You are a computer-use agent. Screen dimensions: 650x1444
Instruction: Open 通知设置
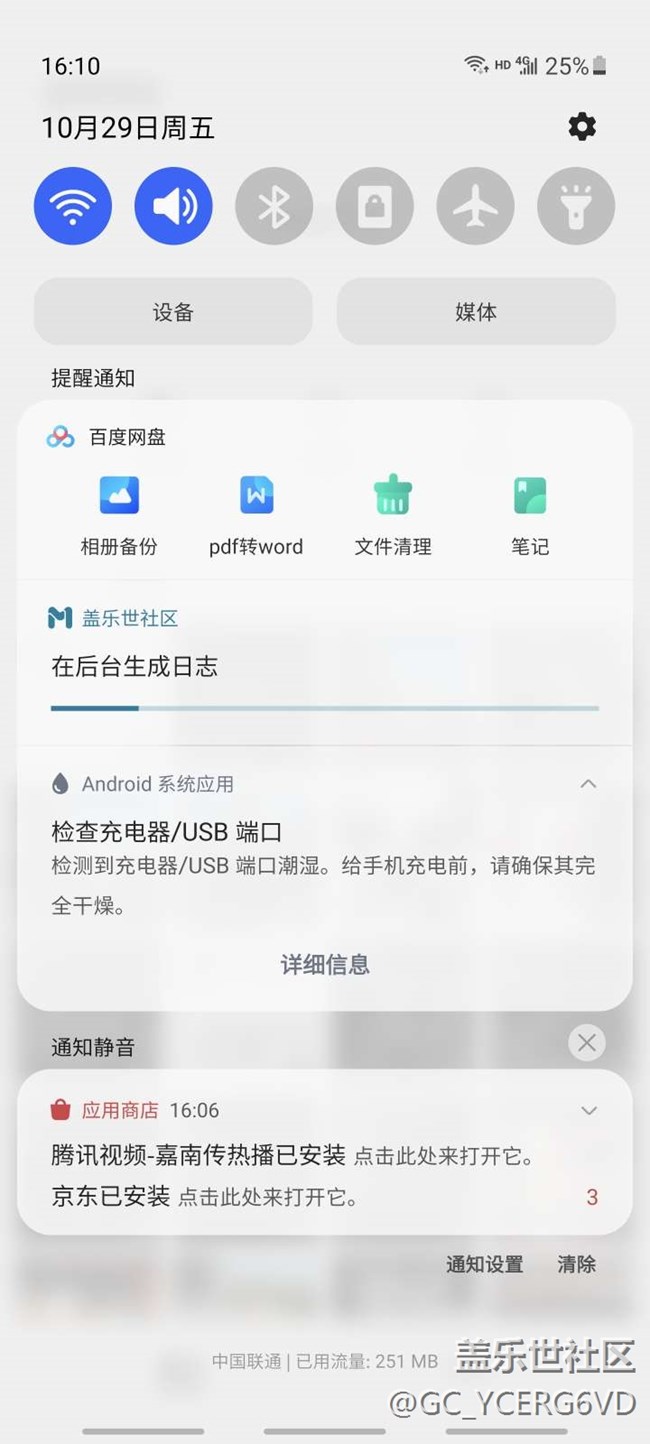(484, 1264)
